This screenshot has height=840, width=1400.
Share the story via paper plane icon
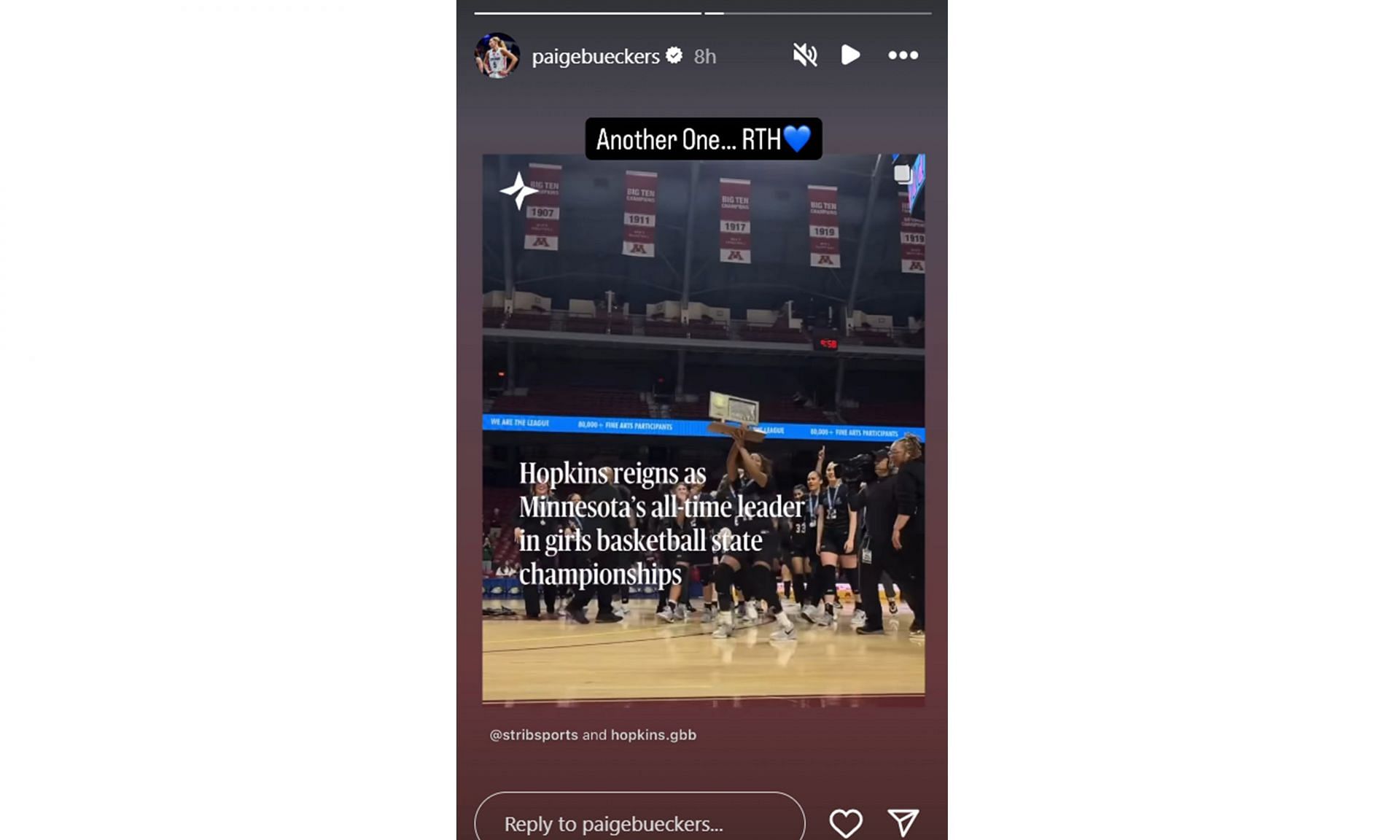903,823
